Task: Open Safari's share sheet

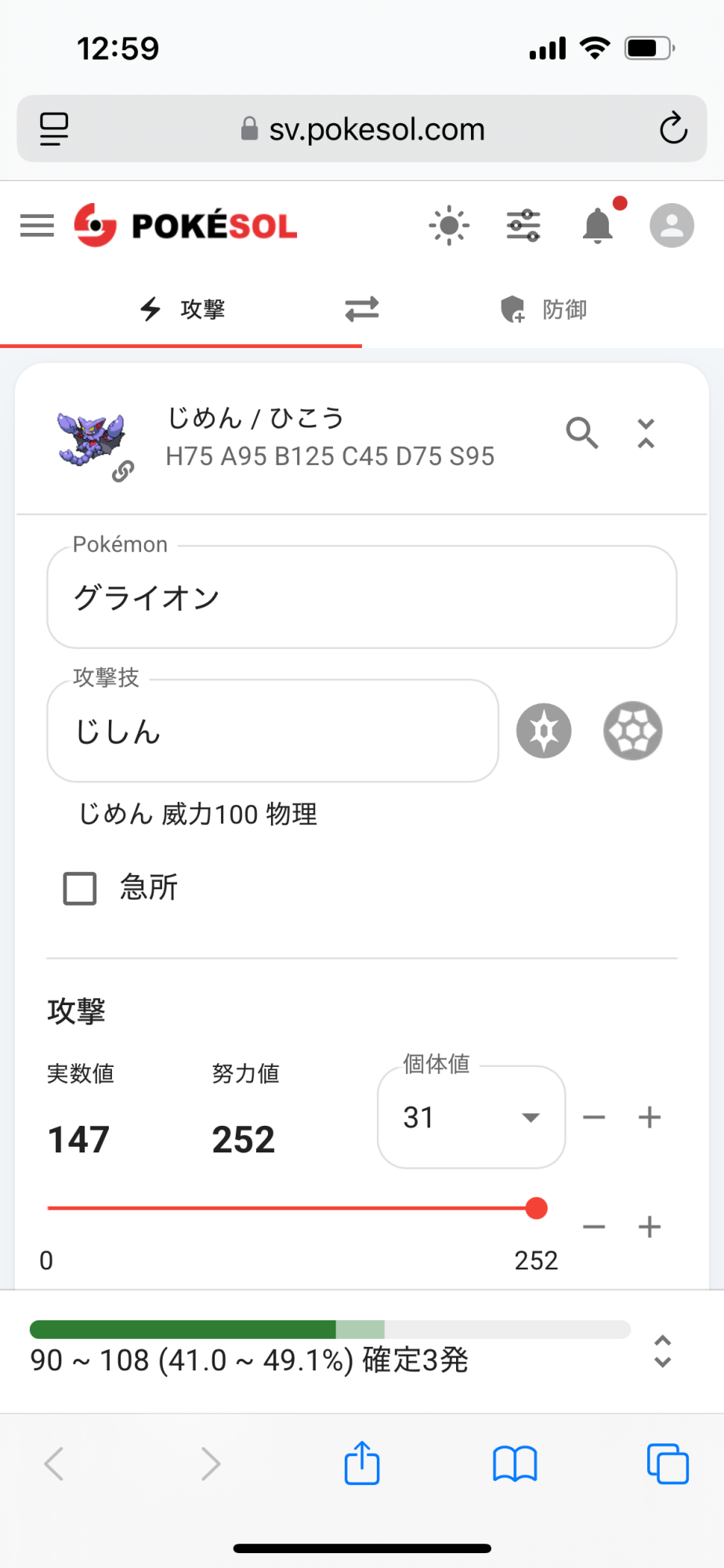Action: click(x=362, y=1463)
